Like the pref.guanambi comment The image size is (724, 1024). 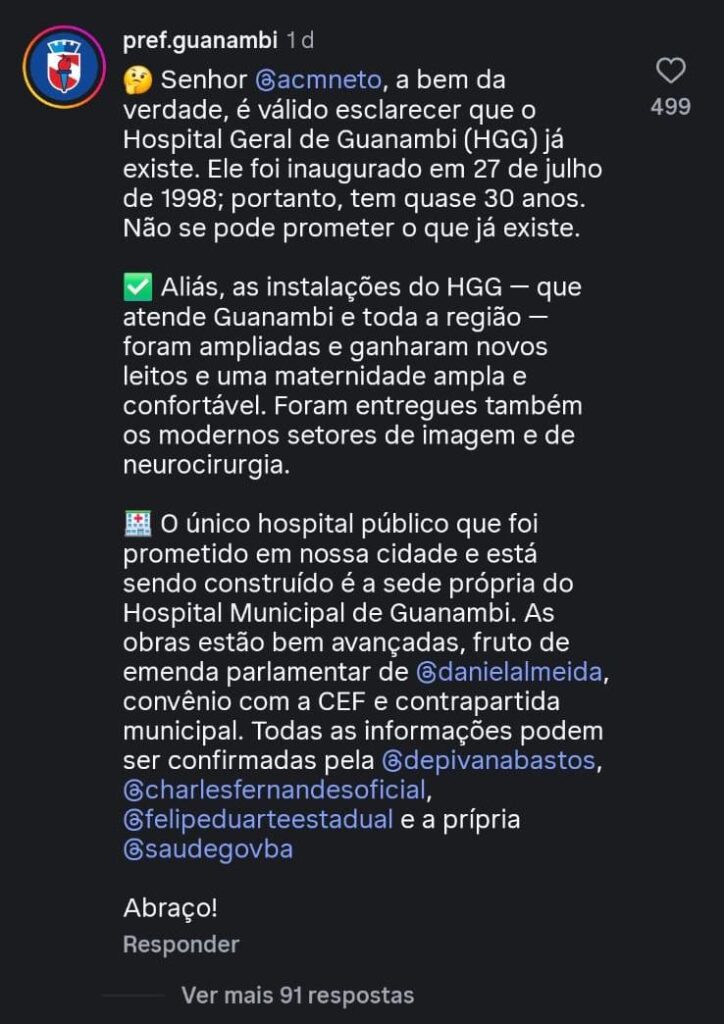coord(670,71)
